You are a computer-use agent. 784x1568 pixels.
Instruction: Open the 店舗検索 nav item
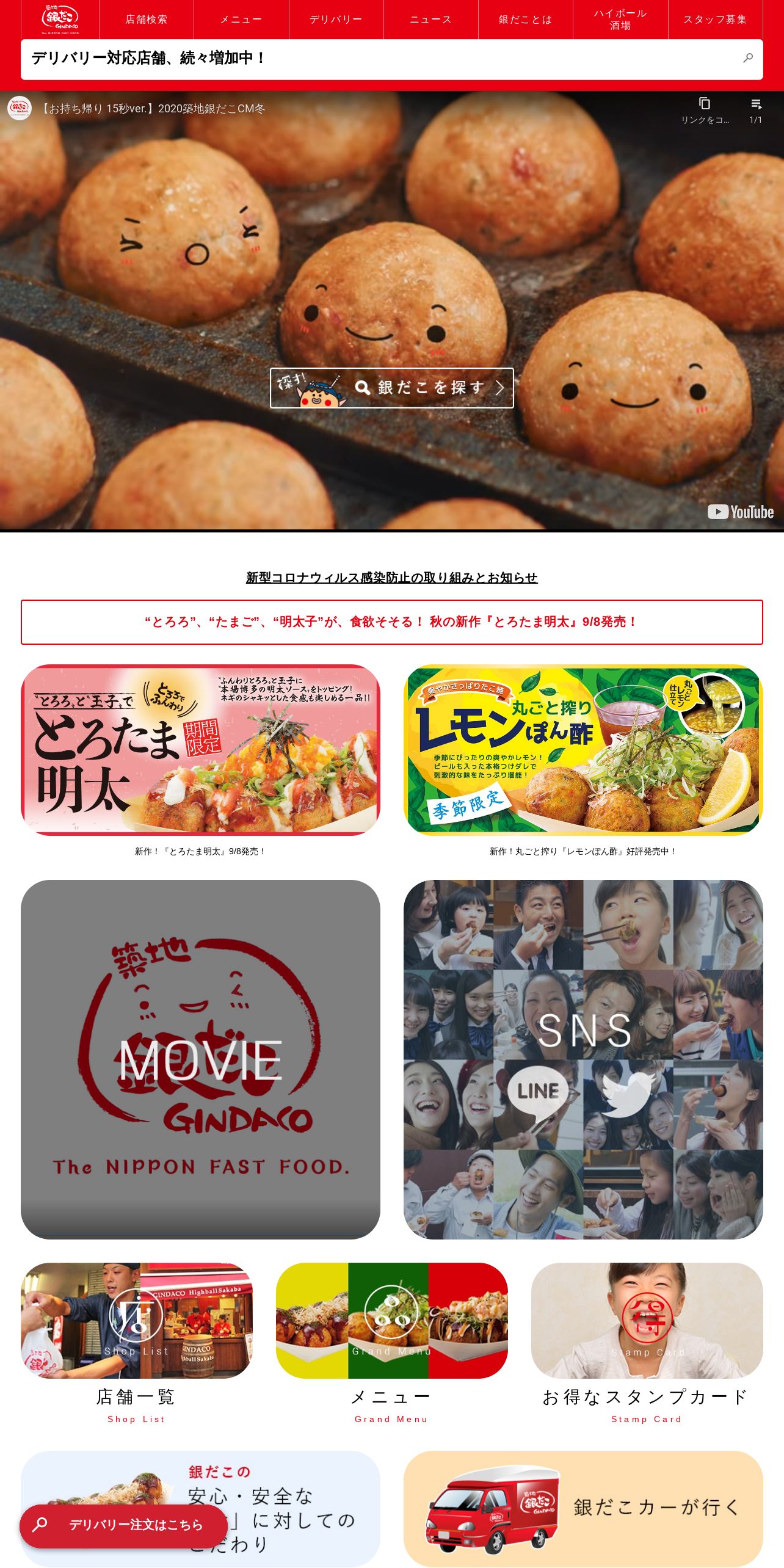tap(146, 20)
